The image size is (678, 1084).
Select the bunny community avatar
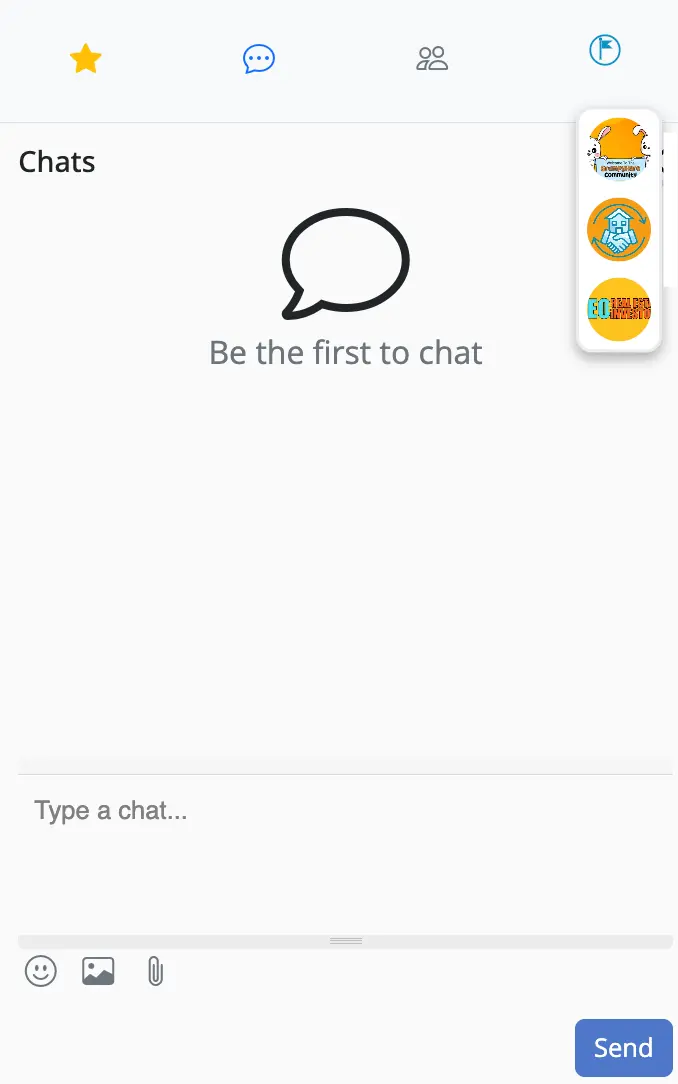pyautogui.click(x=619, y=149)
